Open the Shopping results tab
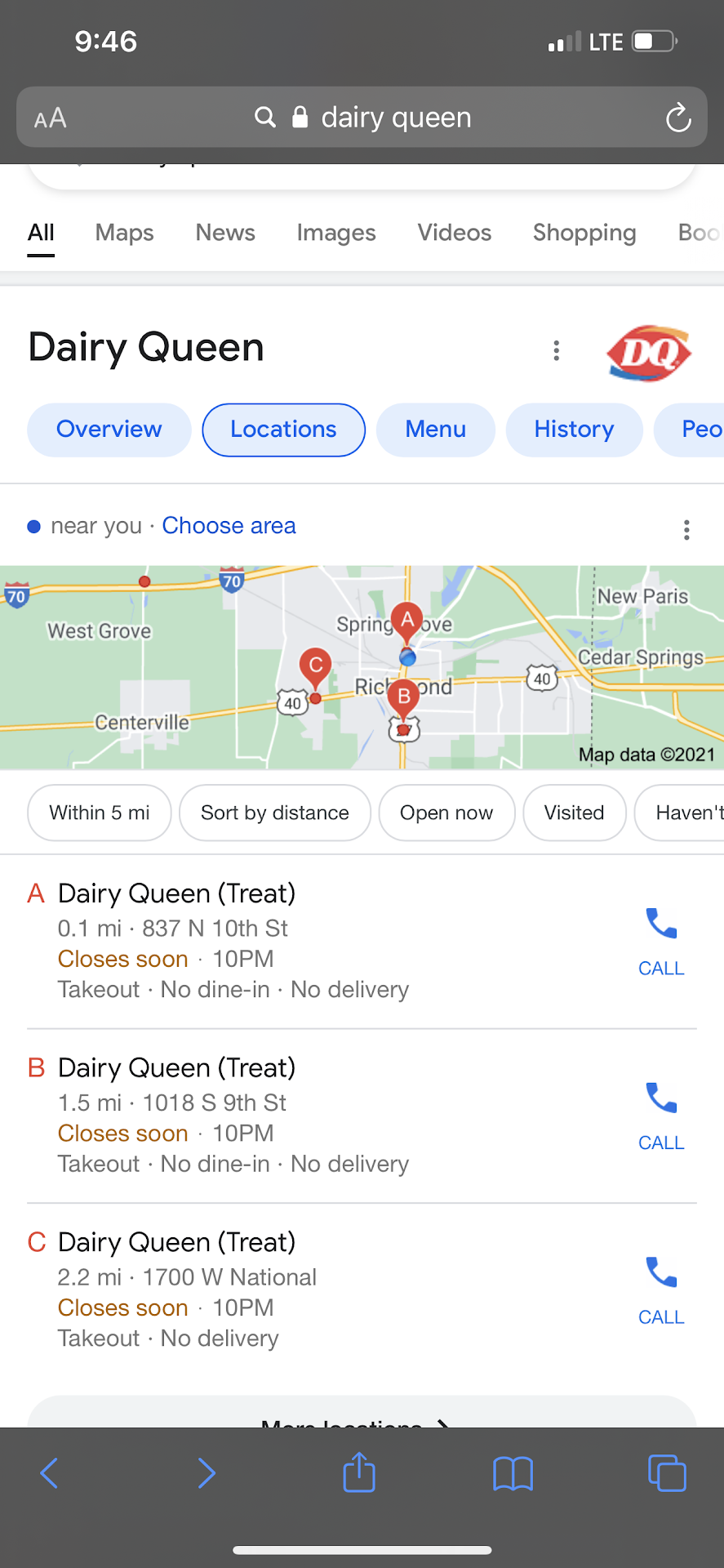The width and height of the screenshot is (724, 1568). point(584,233)
